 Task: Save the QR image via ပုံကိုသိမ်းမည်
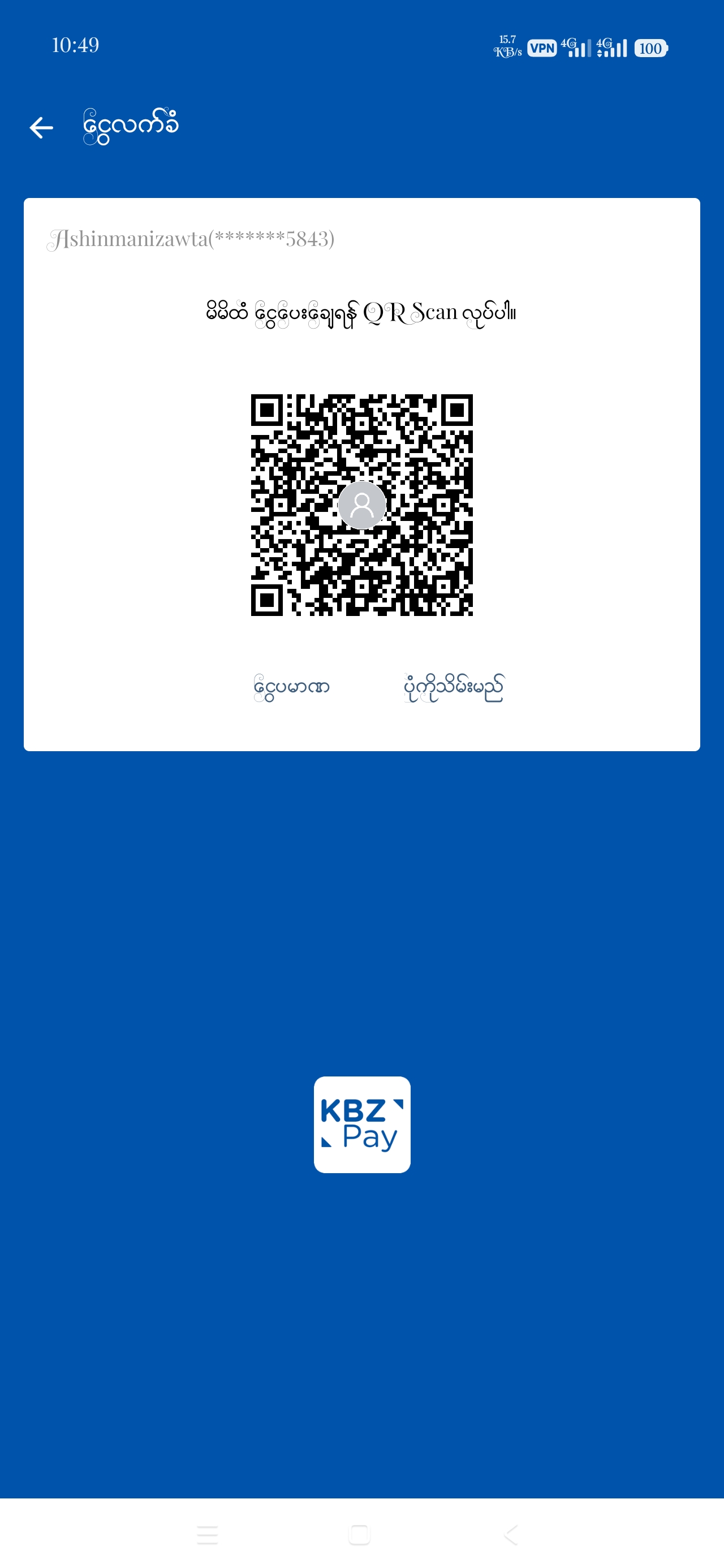click(x=454, y=687)
